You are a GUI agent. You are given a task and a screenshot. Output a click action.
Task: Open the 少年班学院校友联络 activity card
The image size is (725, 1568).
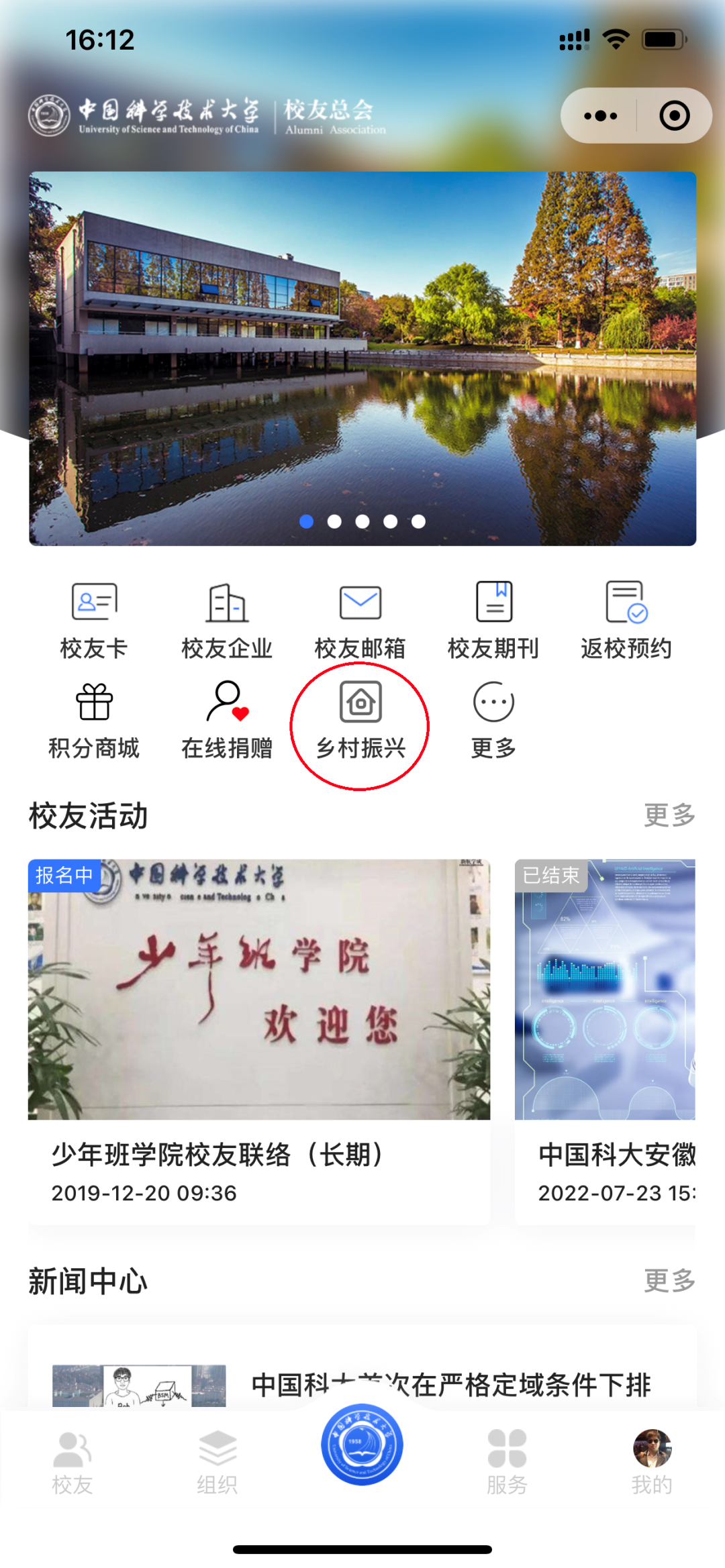[x=259, y=1040]
